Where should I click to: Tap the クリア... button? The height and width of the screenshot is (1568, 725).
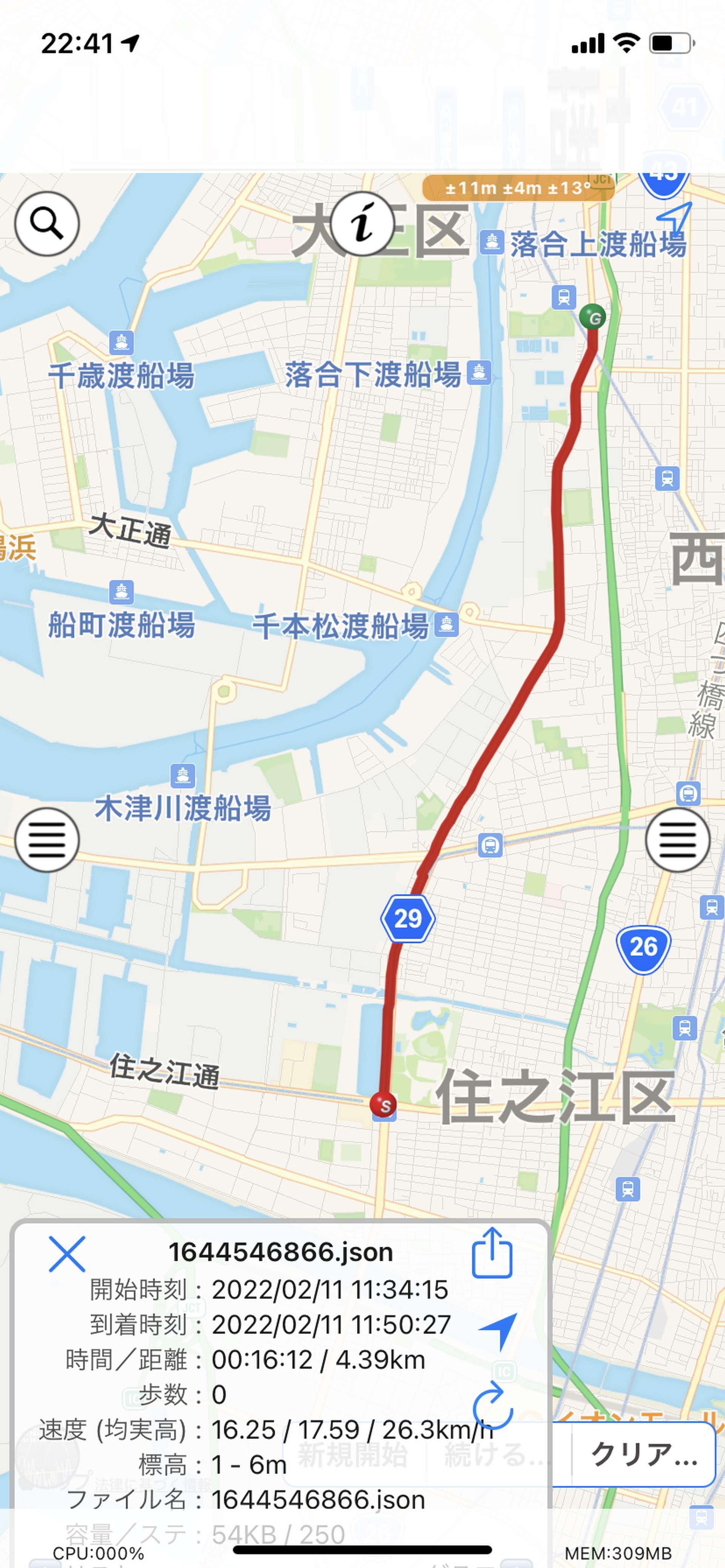point(644,1455)
